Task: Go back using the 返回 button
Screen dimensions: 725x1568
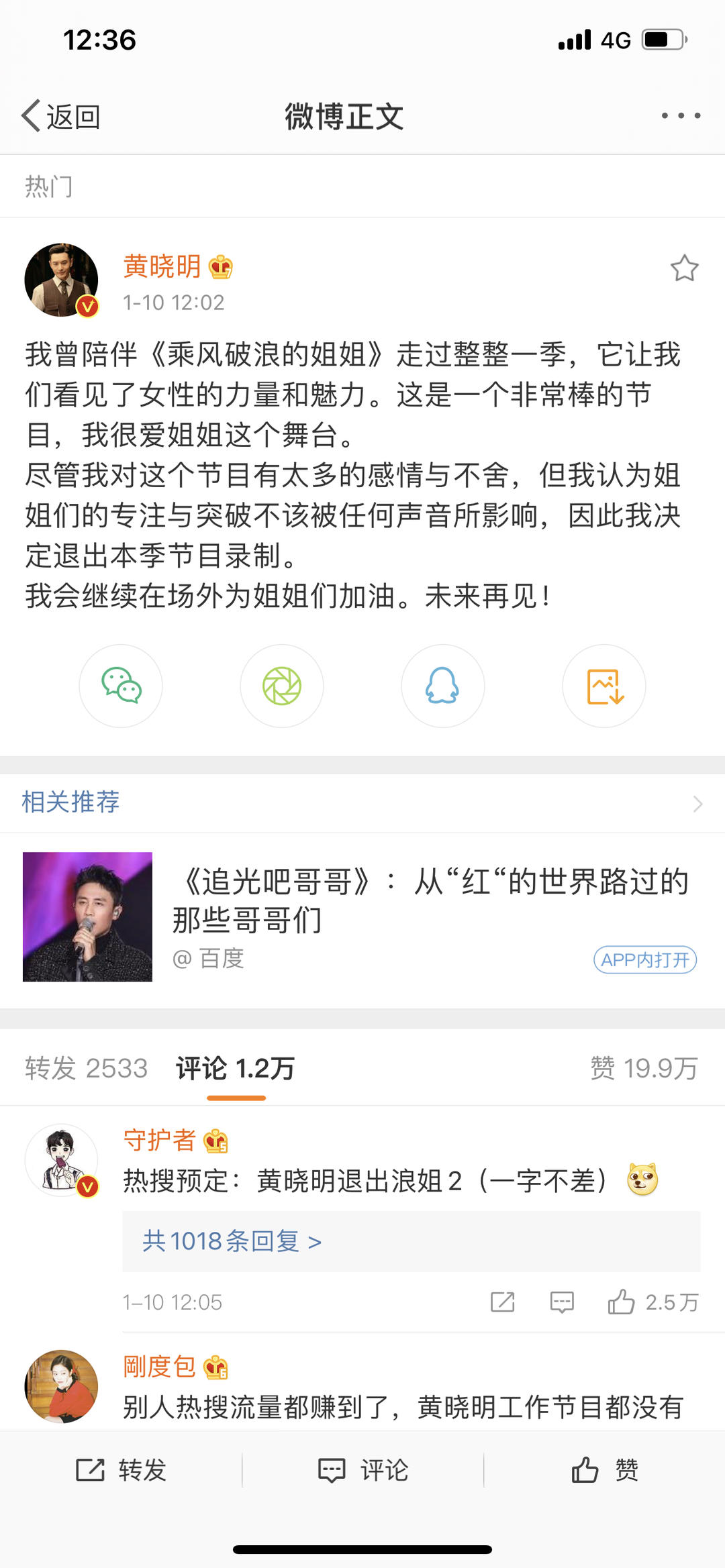Action: coord(61,117)
